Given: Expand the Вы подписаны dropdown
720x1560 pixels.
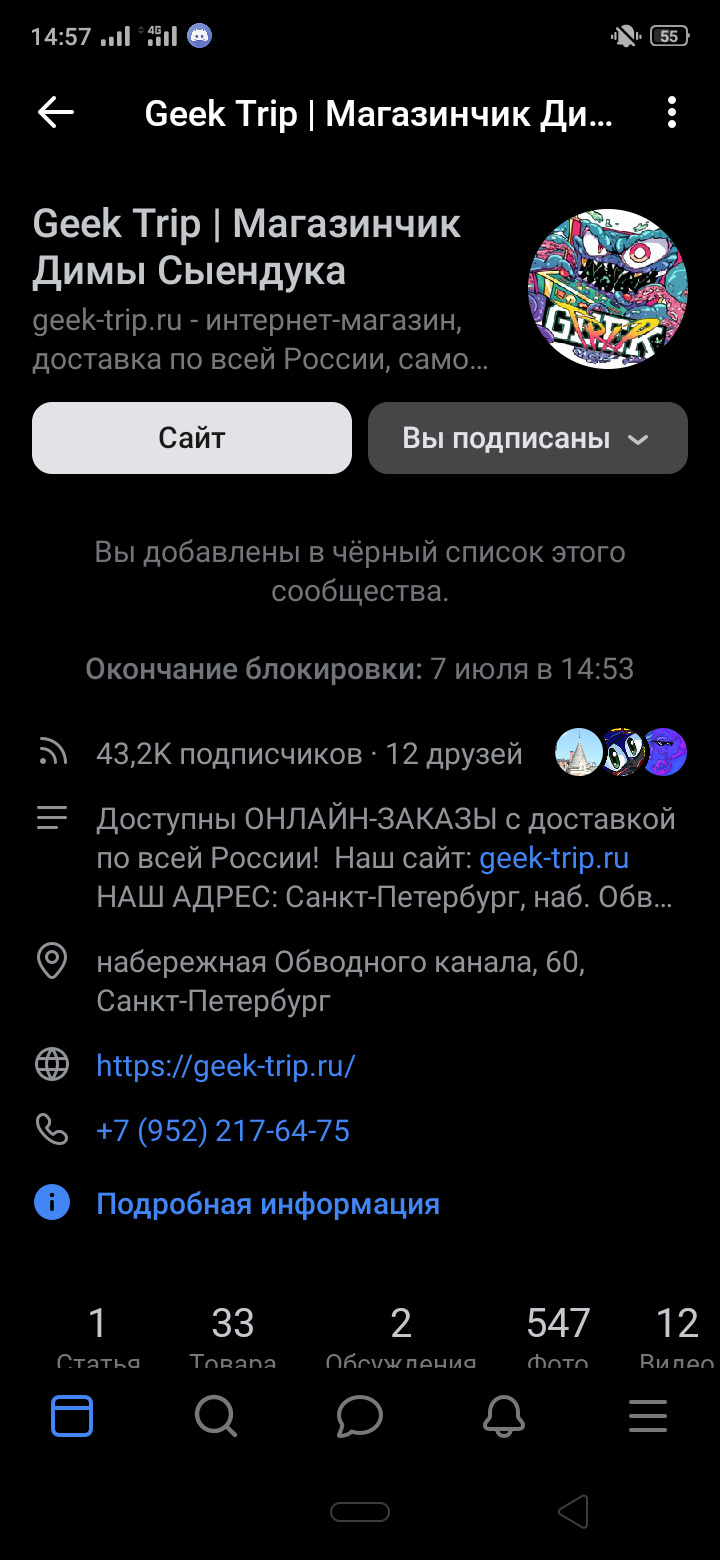Looking at the screenshot, I should [x=528, y=438].
